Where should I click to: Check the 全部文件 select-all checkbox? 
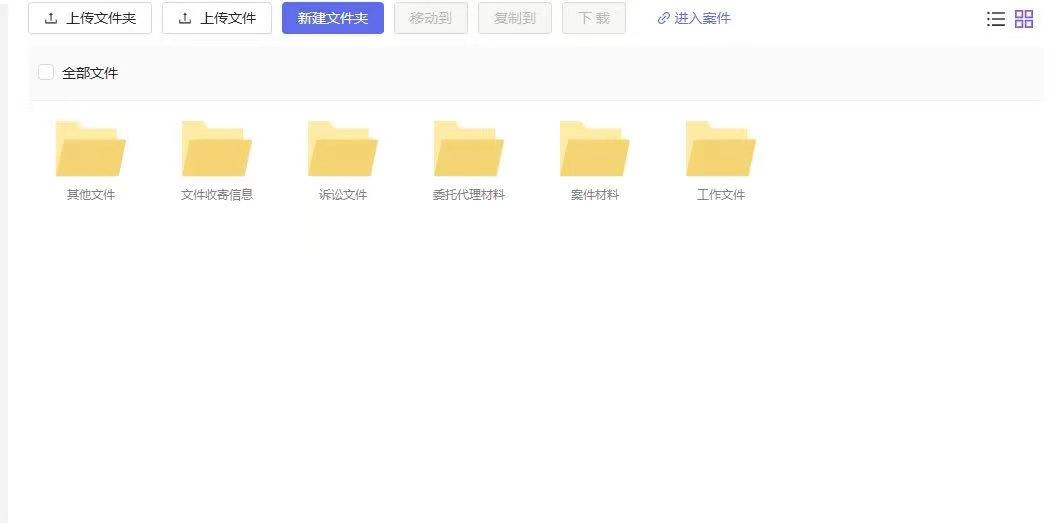point(46,72)
